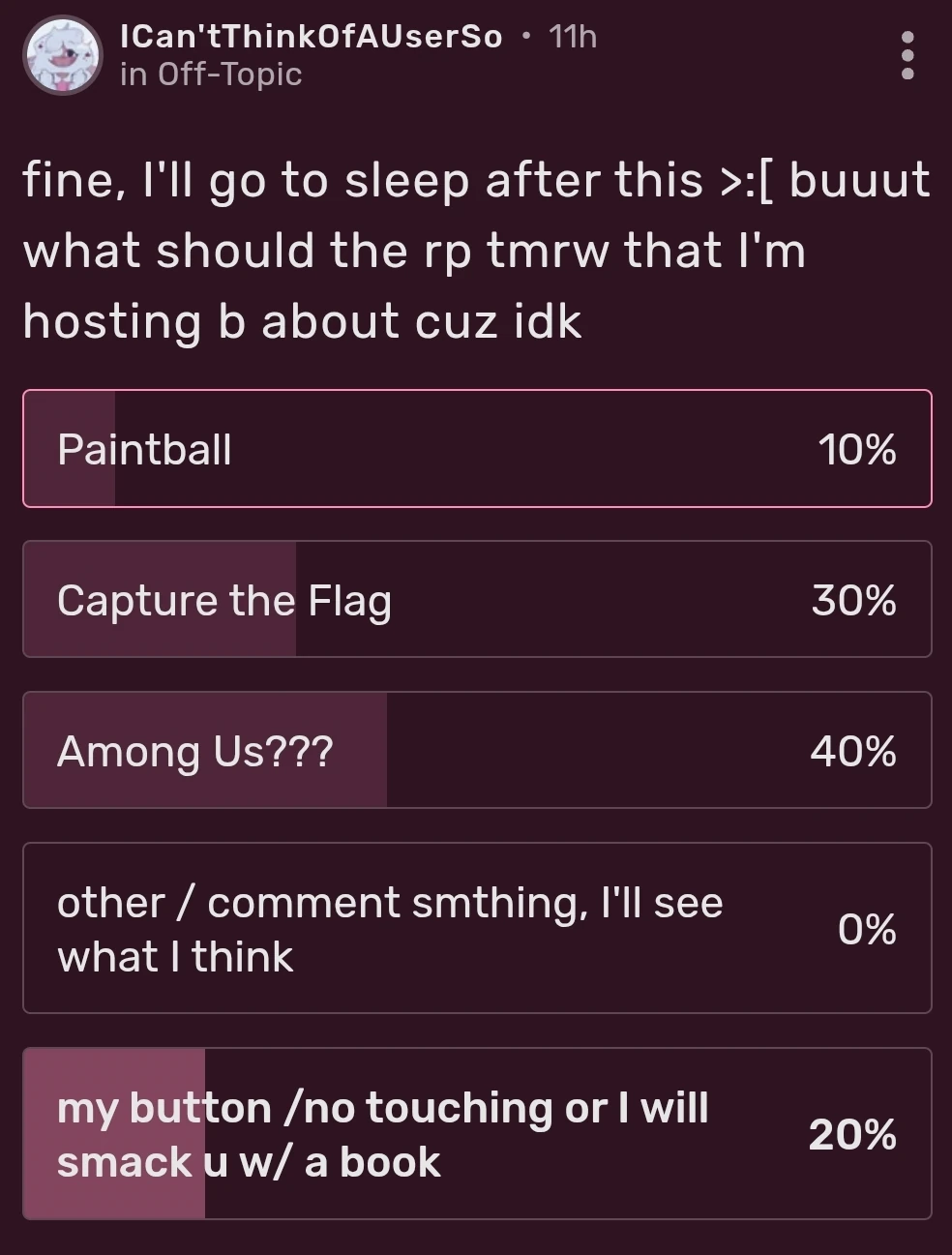952x1255 pixels.
Task: Open the post's three-dot overflow menu
Action: pyautogui.click(x=907, y=55)
